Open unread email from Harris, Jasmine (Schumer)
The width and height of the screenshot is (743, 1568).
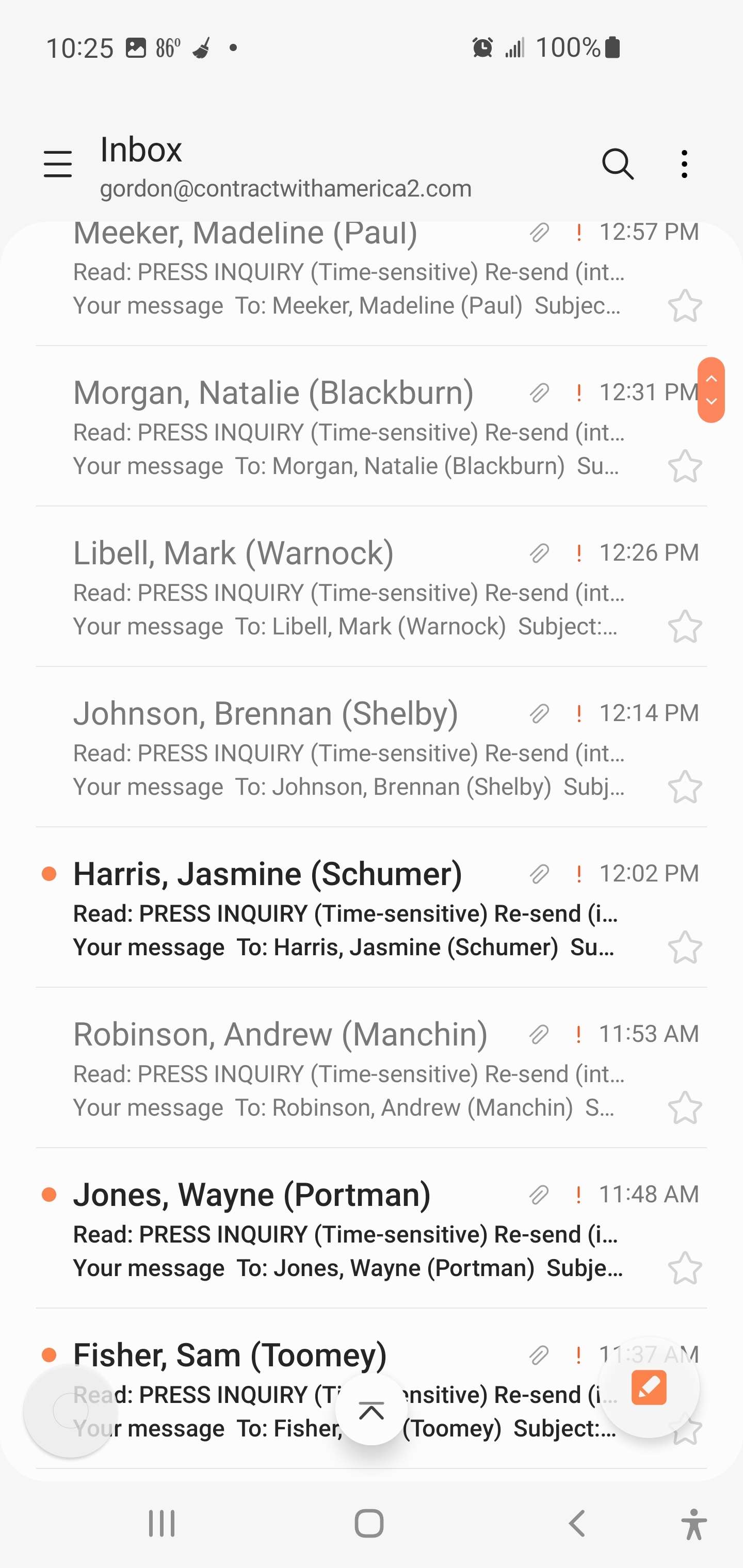pos(347,910)
